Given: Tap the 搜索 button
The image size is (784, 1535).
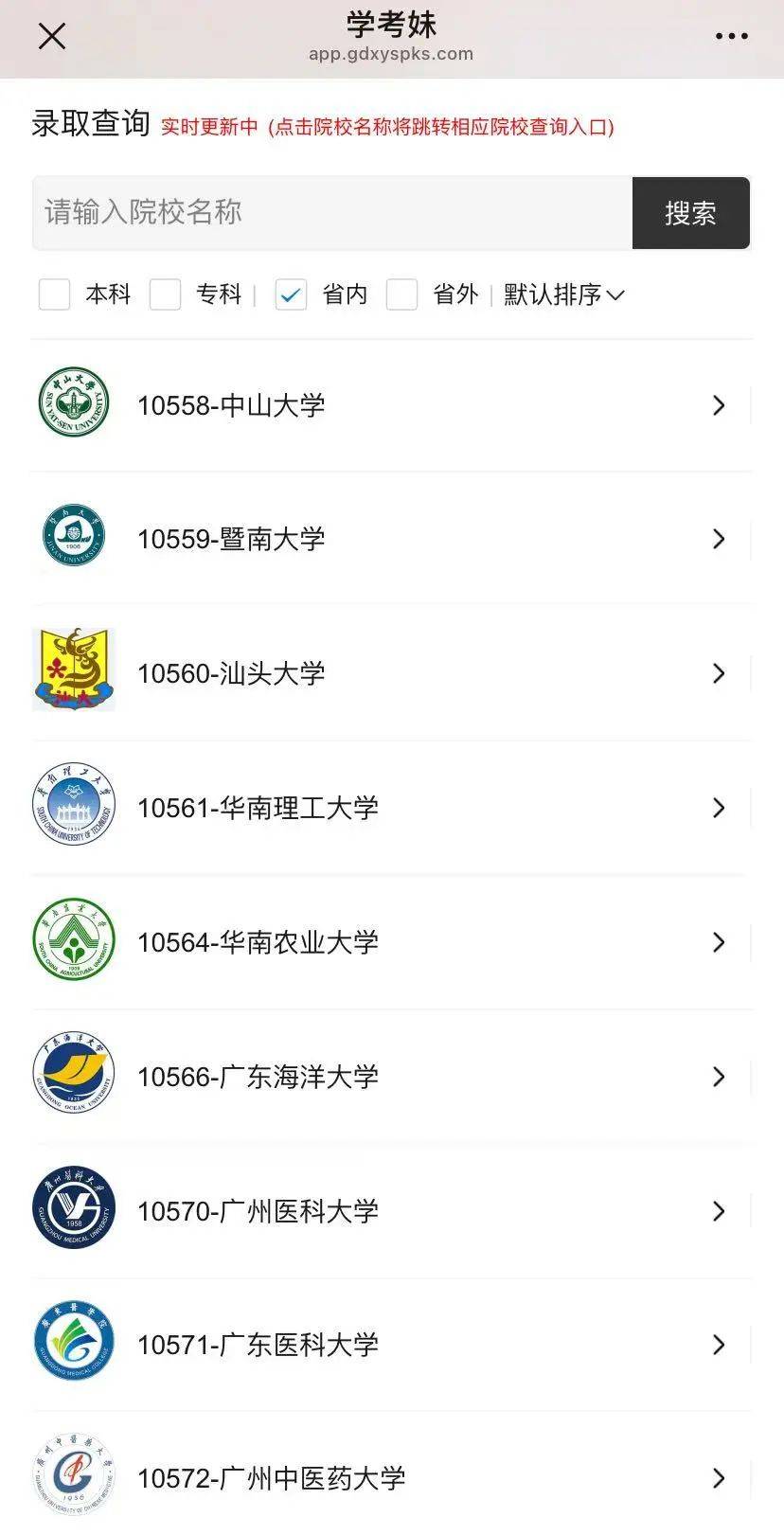Looking at the screenshot, I should pyautogui.click(x=690, y=213).
